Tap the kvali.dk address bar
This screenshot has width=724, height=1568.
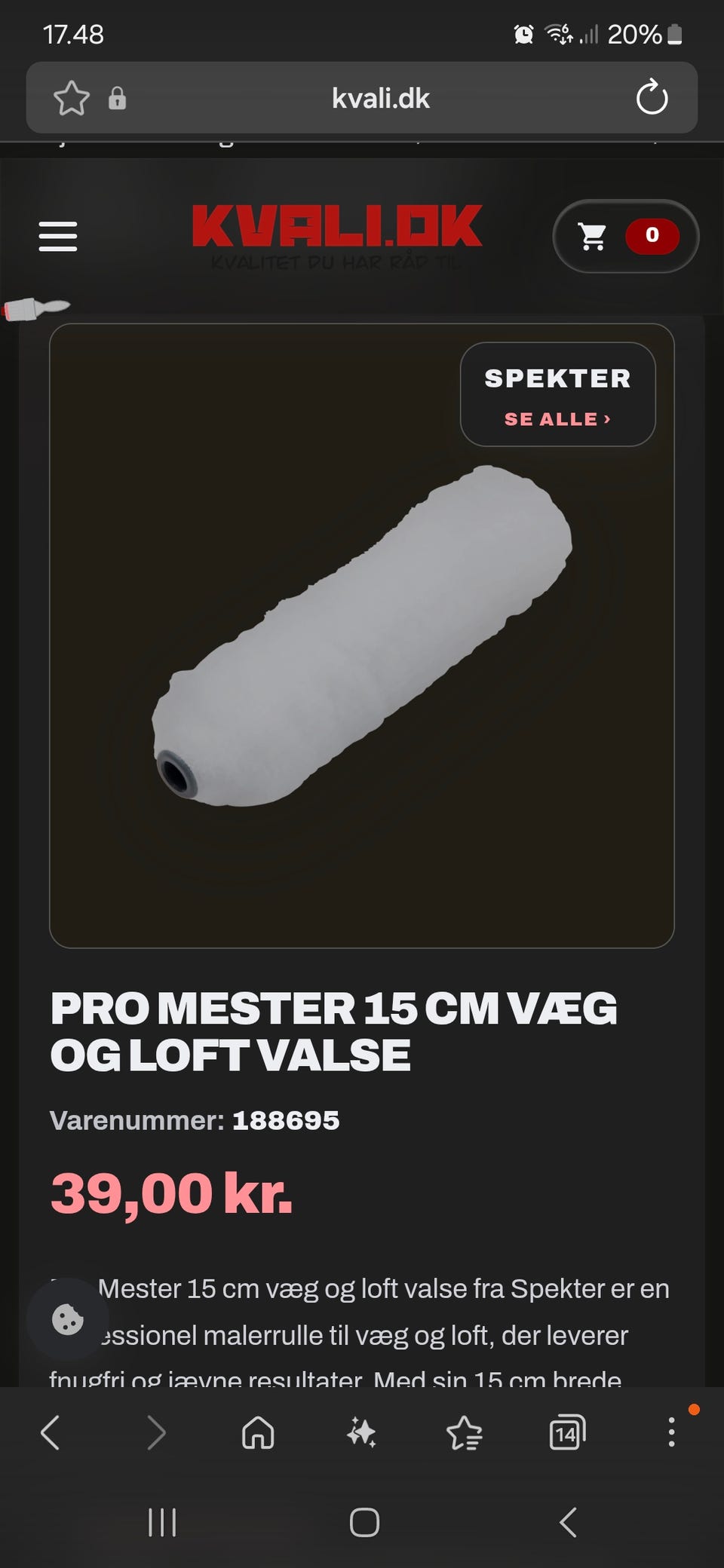tap(380, 98)
